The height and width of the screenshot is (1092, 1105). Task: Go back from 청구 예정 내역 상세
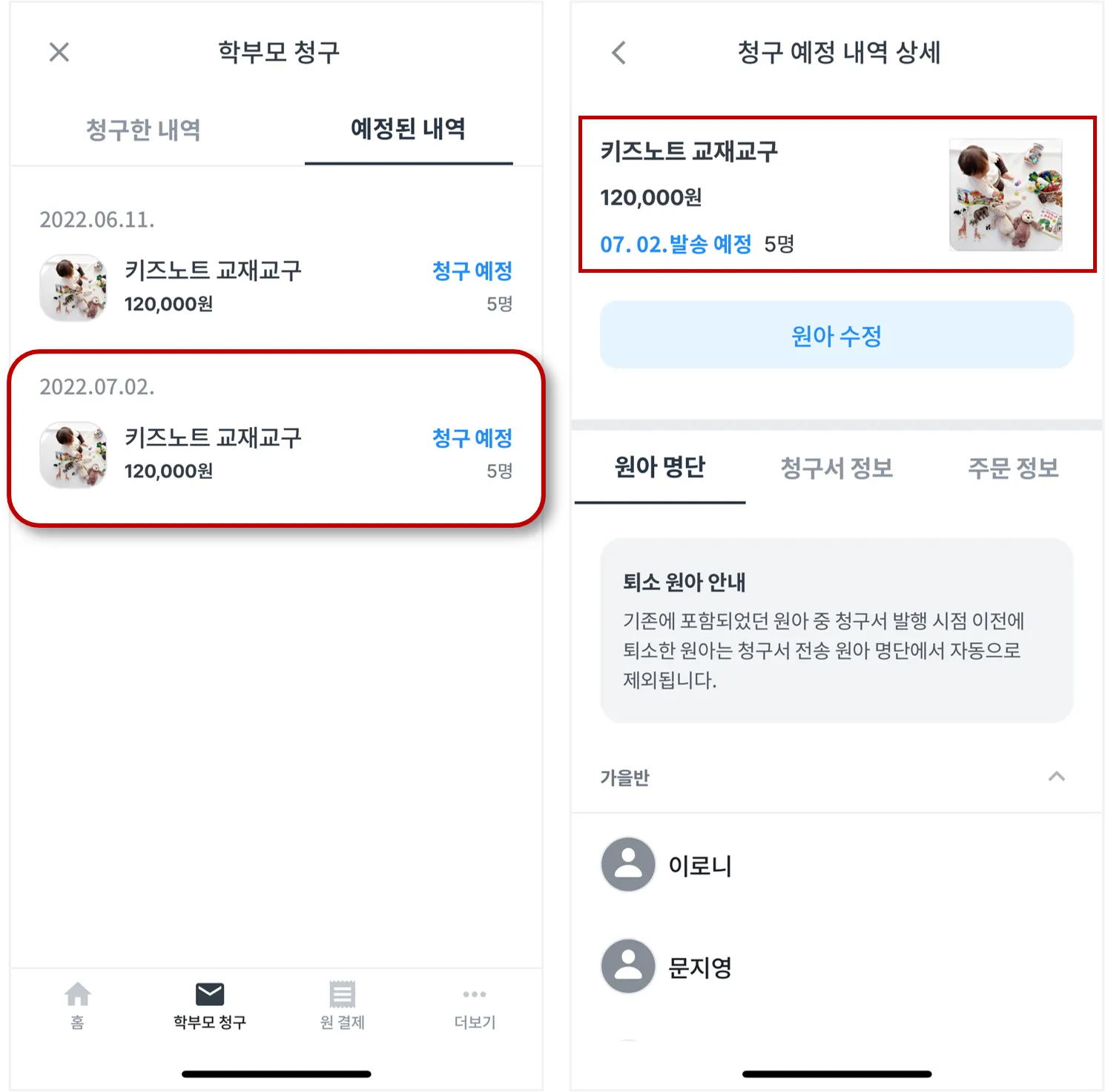(619, 53)
